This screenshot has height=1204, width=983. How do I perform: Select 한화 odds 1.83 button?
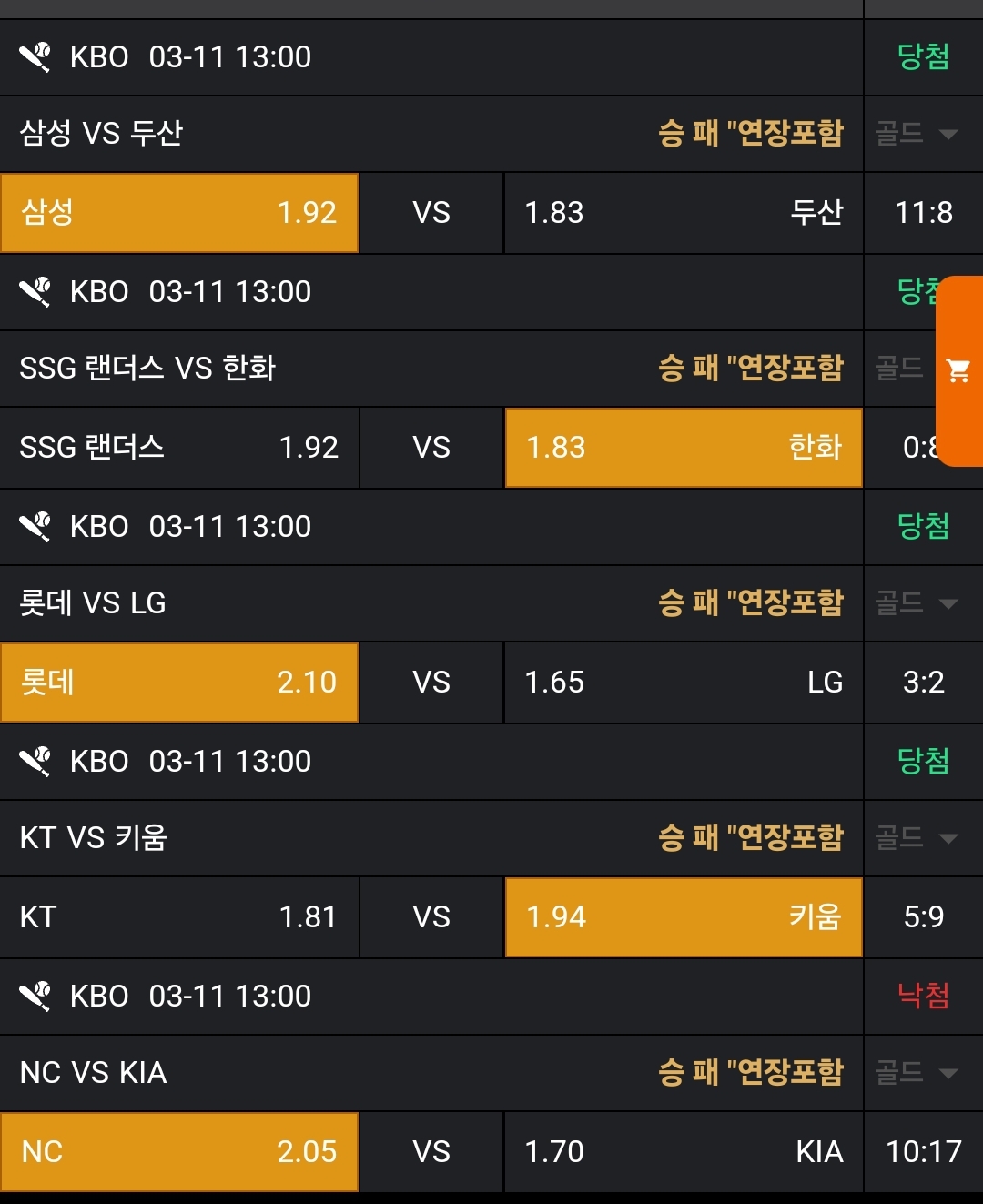[x=683, y=448]
